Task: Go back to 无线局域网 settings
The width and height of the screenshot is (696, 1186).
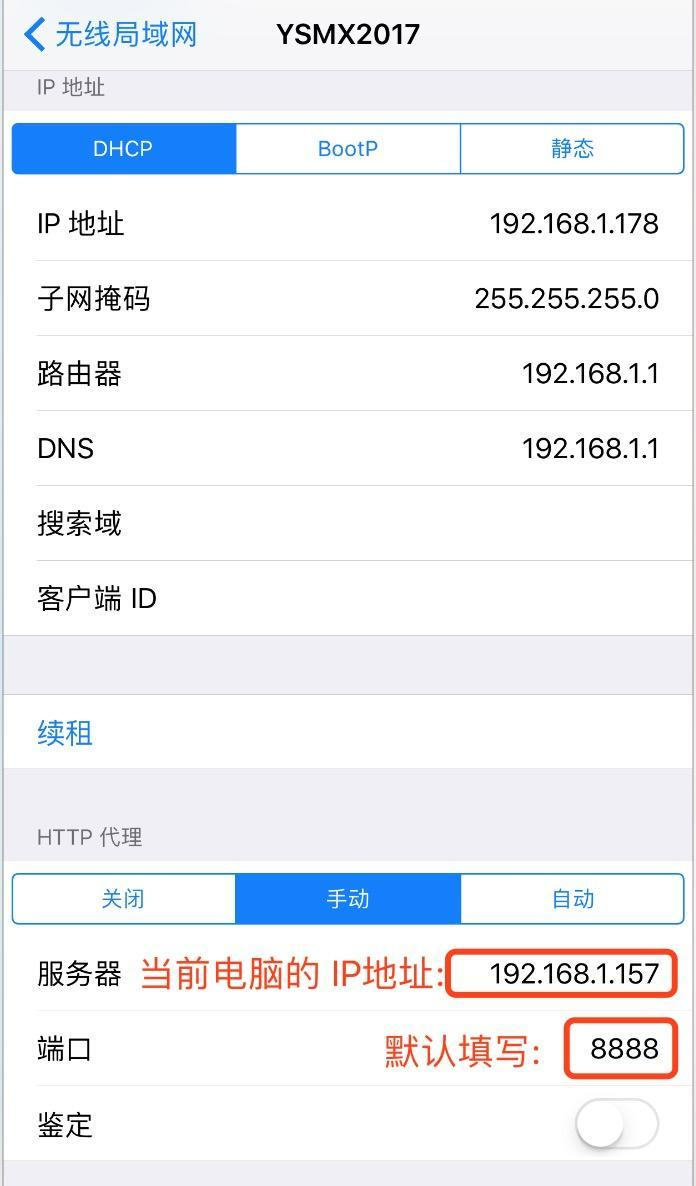Action: [110, 35]
